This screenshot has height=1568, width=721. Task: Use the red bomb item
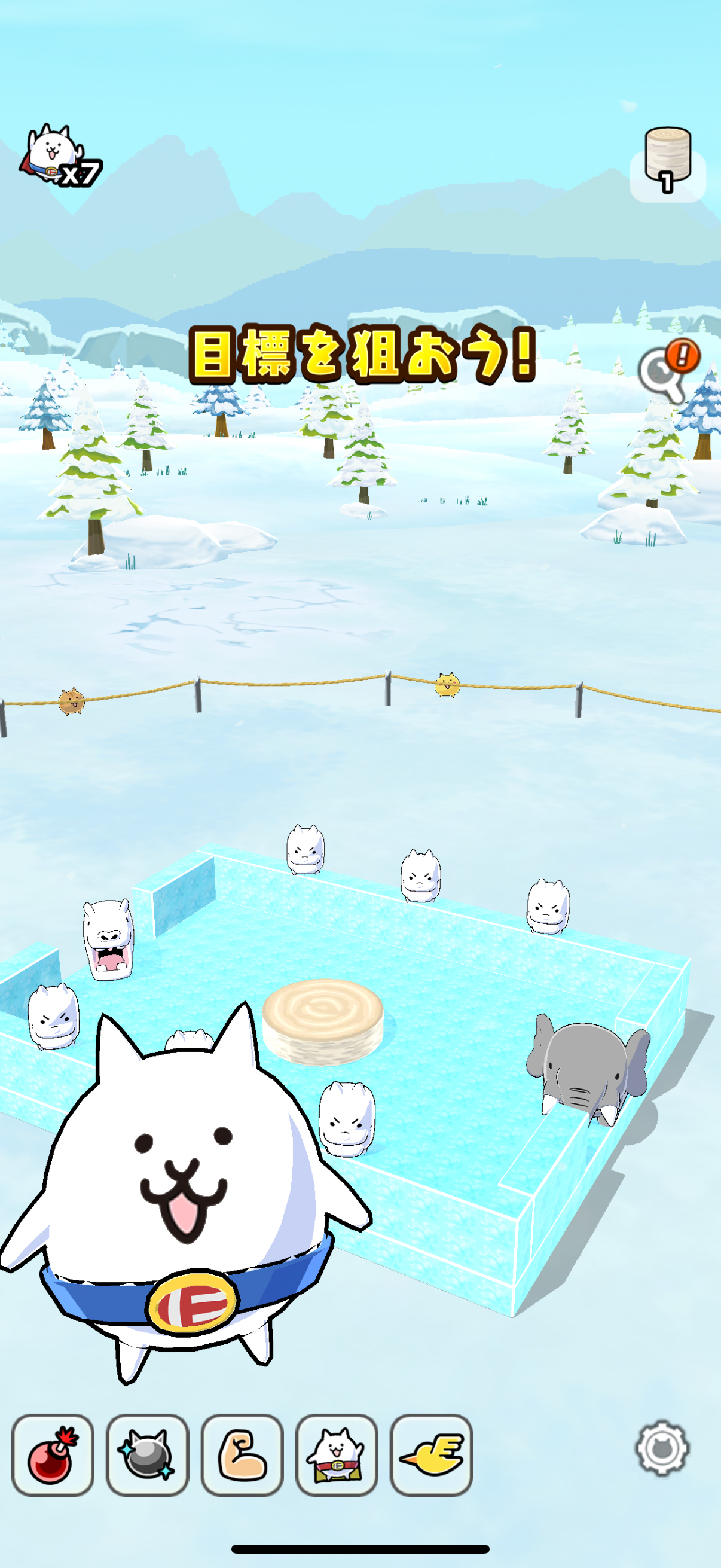point(53,1454)
